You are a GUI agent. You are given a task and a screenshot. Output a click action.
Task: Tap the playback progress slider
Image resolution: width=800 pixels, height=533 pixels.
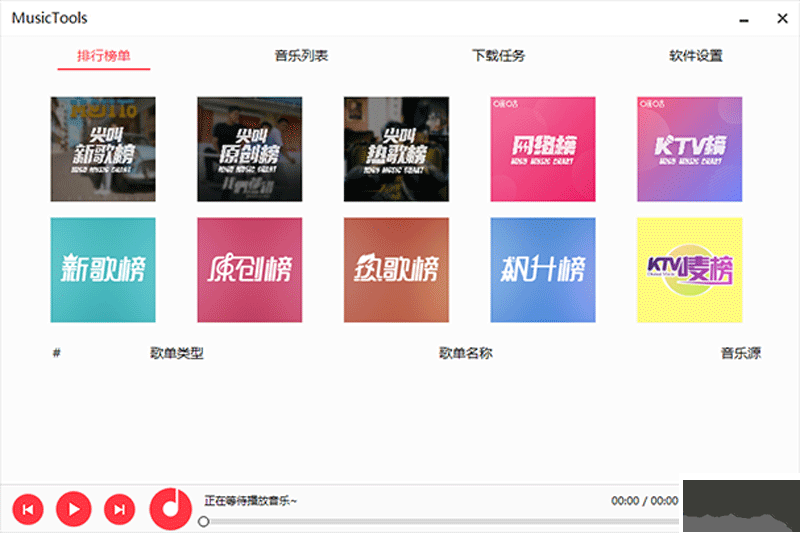click(440, 521)
